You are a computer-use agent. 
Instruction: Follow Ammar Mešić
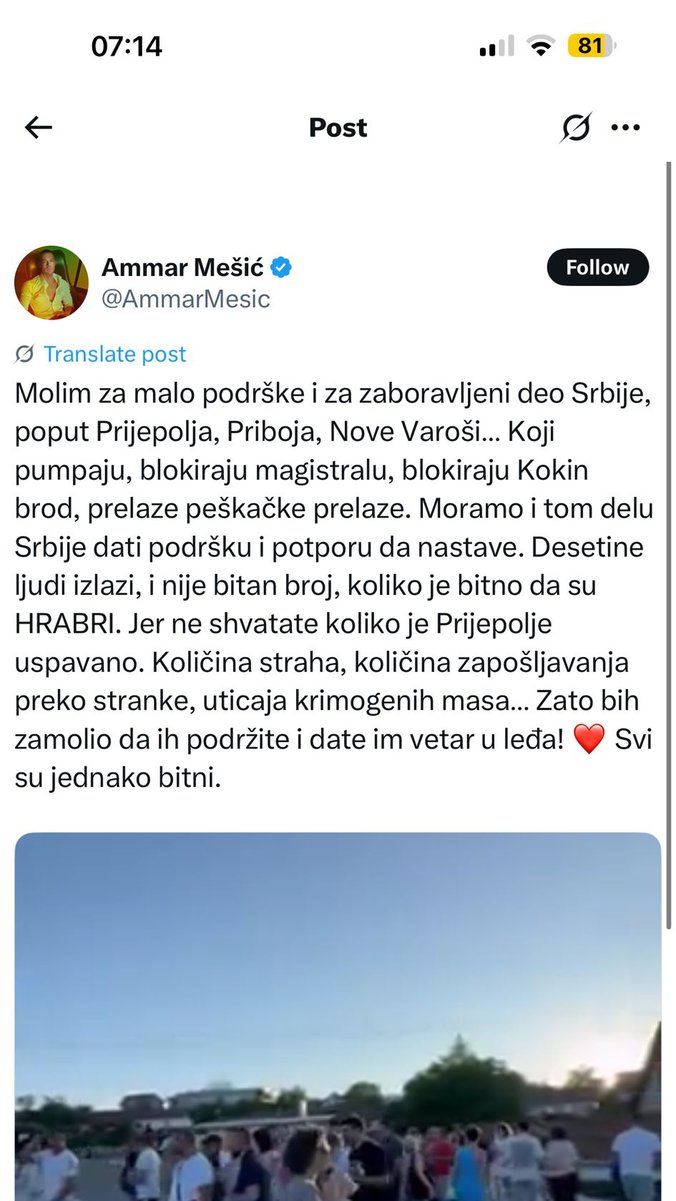click(x=597, y=268)
